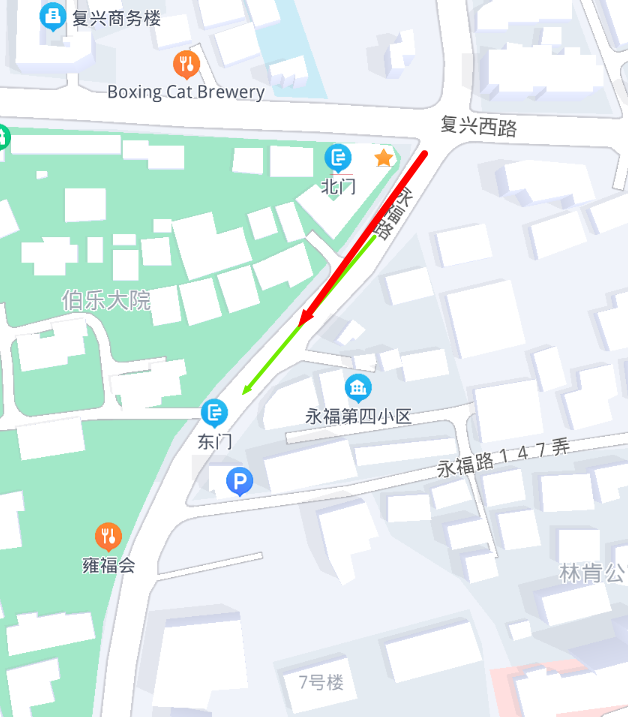The height and width of the screenshot is (717, 628).
Task: Tap the 北门 gate marker
Action: point(339,158)
